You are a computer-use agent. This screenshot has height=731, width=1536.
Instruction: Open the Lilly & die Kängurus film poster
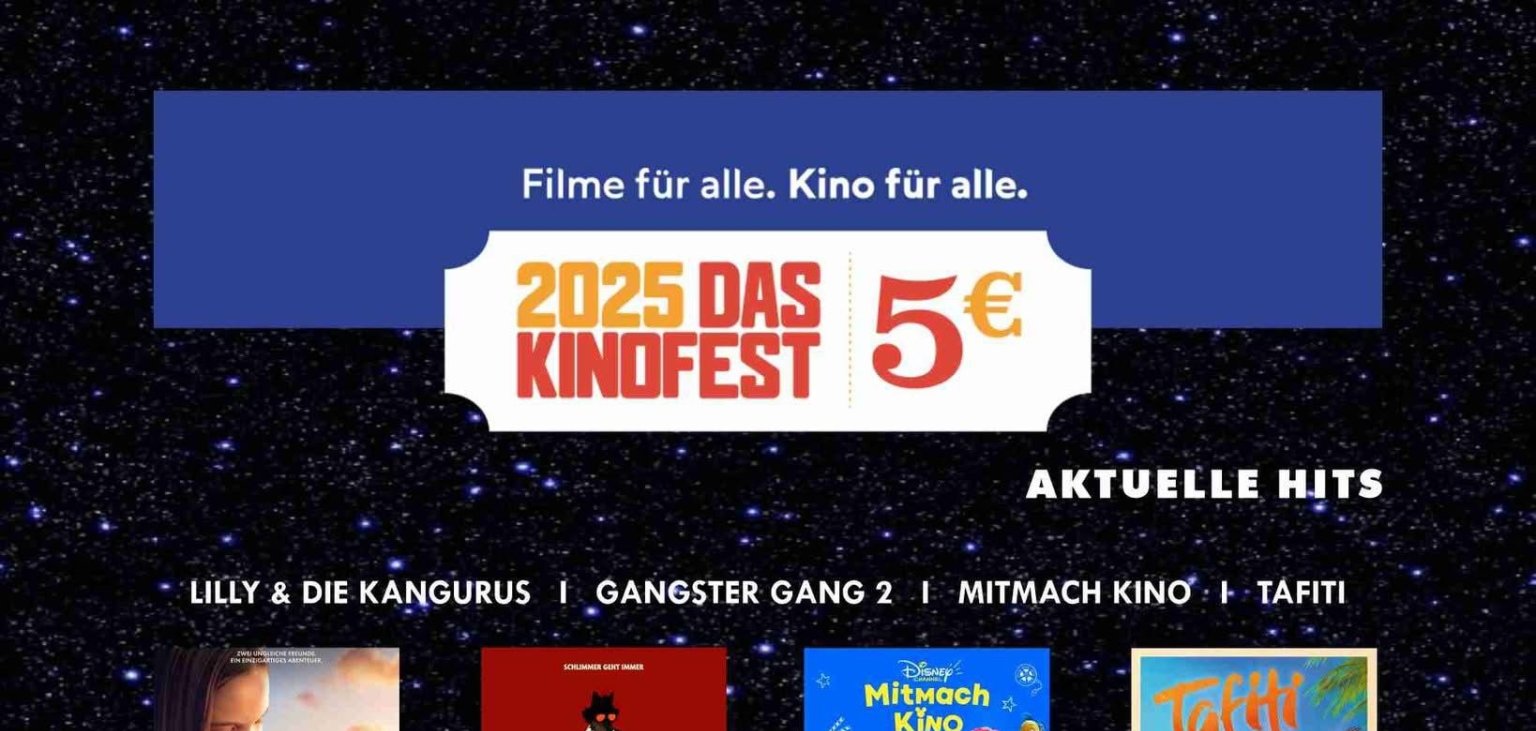[x=277, y=689]
